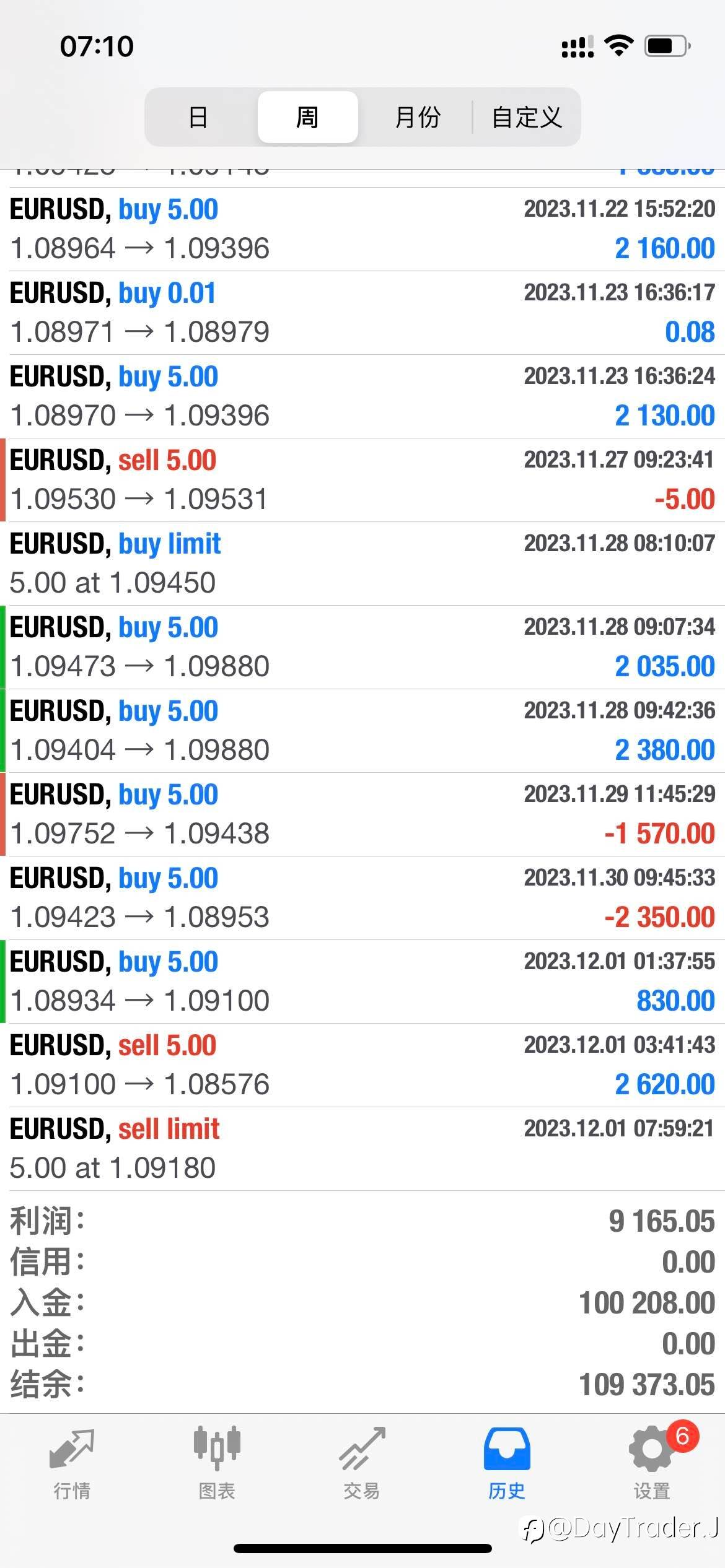The width and height of the screenshot is (725, 1568).
Task: Open the 交易 trade tab
Action: point(362,1463)
